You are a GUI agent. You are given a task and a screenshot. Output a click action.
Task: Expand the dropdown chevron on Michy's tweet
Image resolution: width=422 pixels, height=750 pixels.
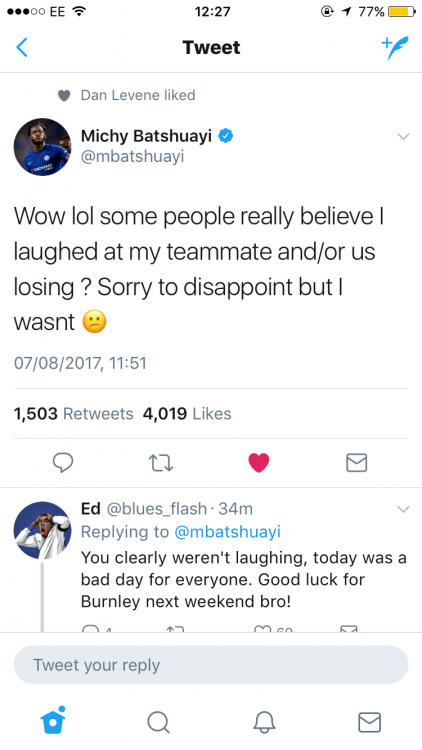coord(403,137)
